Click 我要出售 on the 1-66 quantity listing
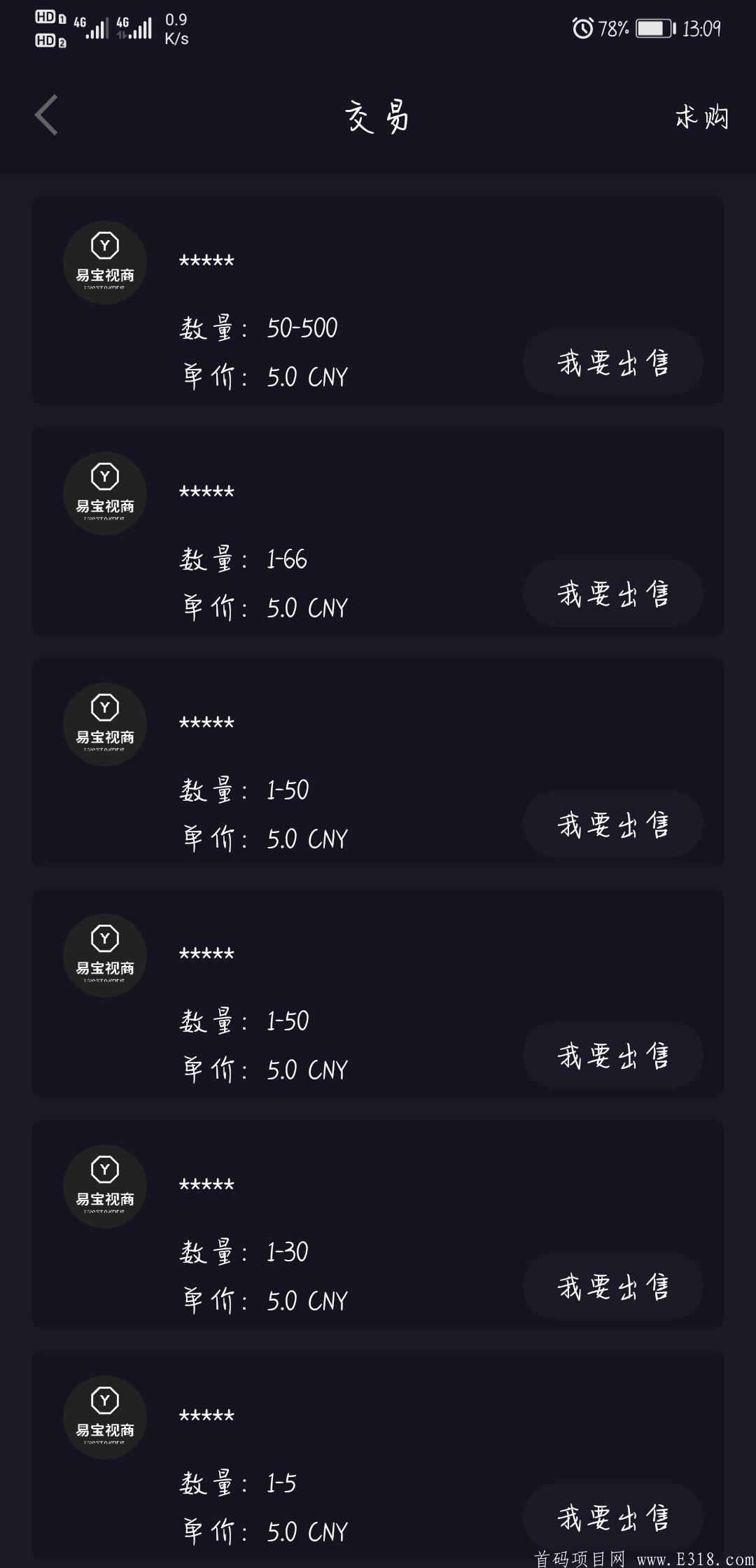The image size is (756, 1568). [612, 593]
